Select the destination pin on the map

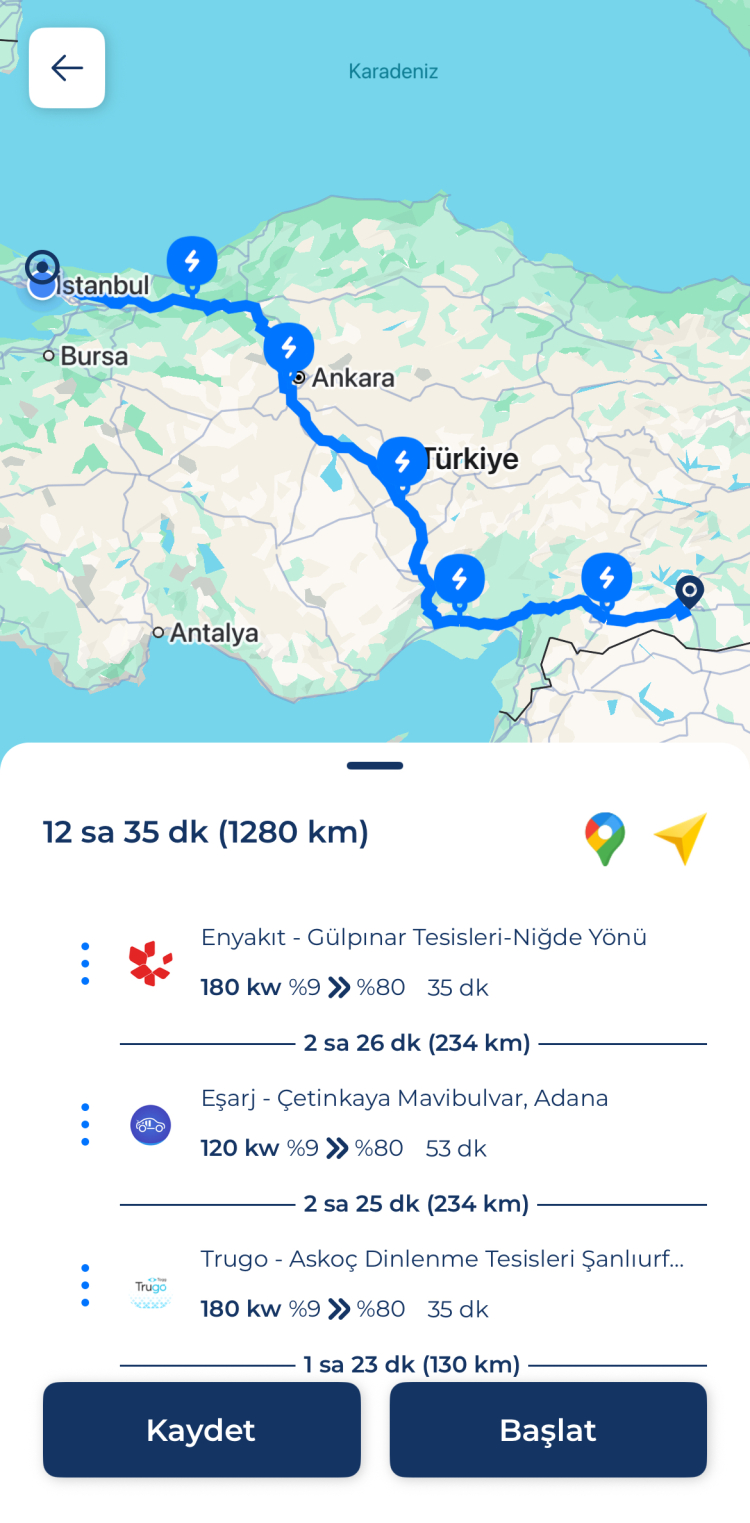click(689, 592)
